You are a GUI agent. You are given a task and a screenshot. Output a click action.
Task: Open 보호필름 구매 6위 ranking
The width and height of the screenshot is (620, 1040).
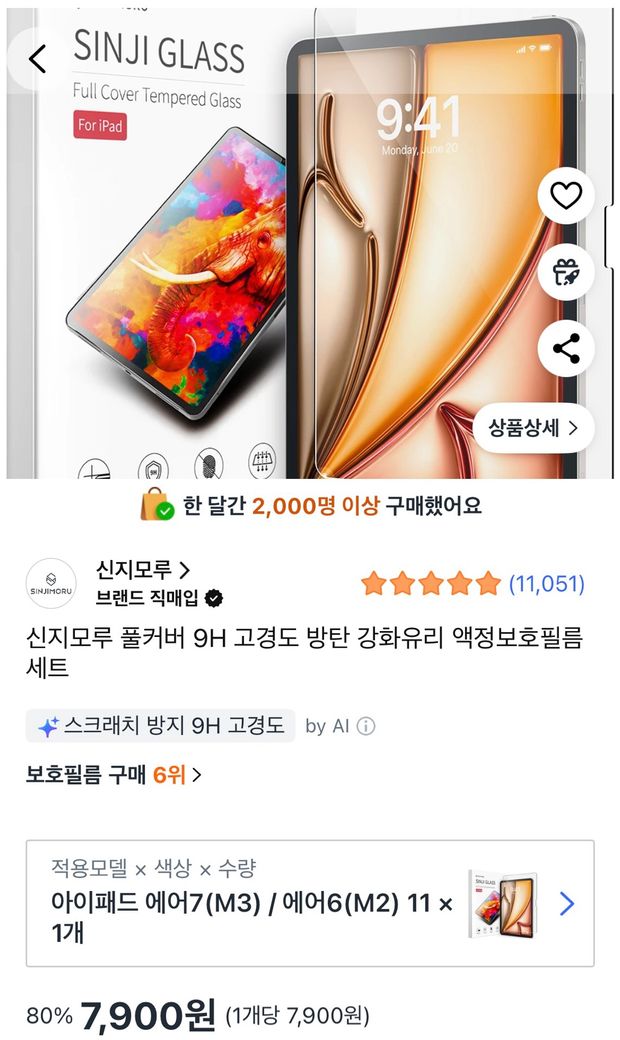pos(113,774)
